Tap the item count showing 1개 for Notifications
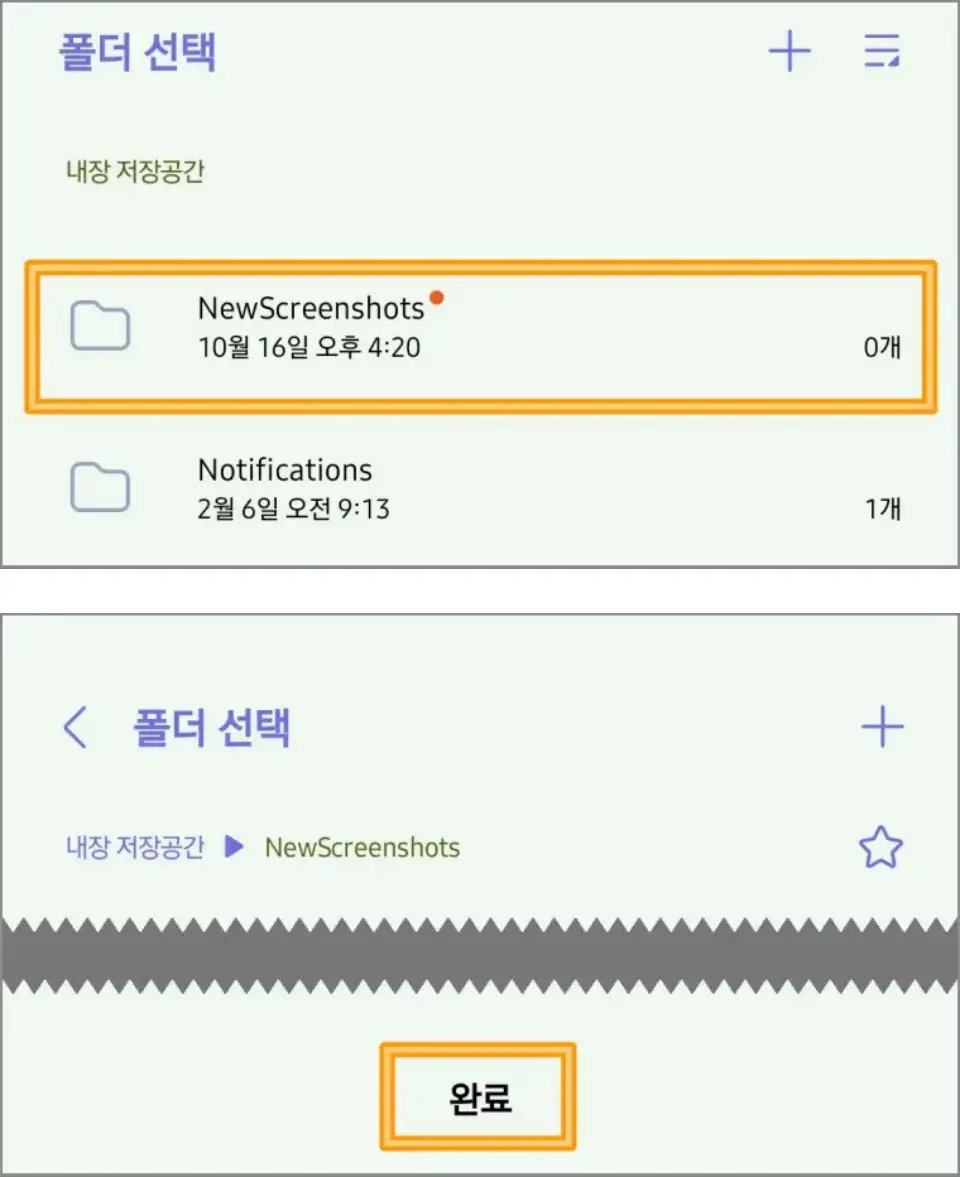Image resolution: width=960 pixels, height=1177 pixels. (x=883, y=509)
